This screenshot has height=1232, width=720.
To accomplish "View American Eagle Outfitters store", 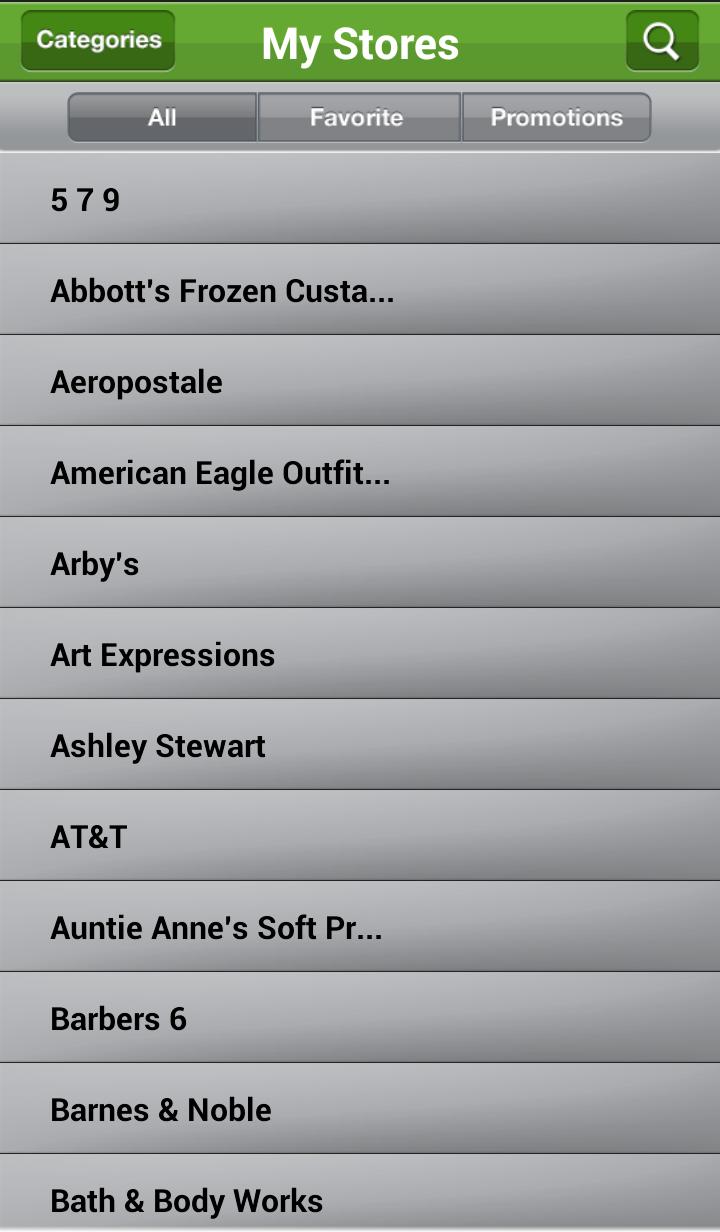I will [x=360, y=473].
